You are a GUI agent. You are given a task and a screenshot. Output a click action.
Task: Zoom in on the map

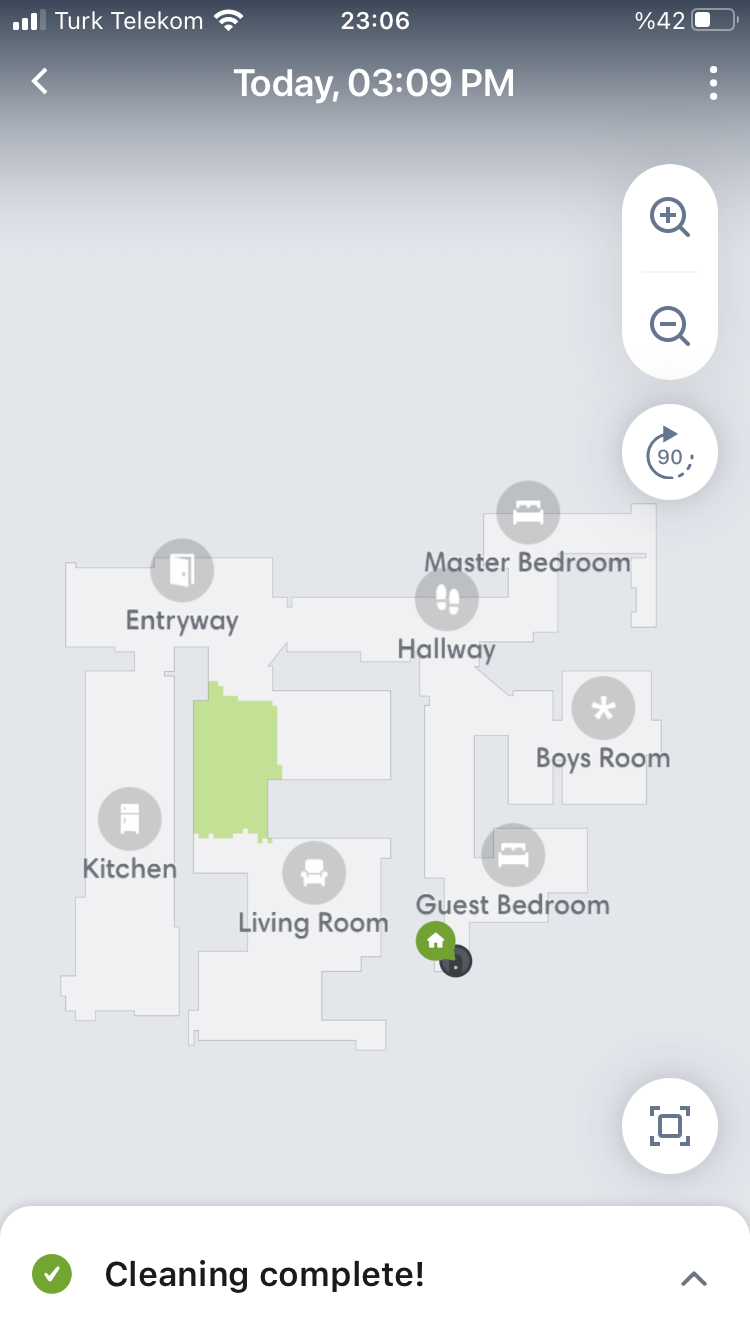(x=670, y=218)
